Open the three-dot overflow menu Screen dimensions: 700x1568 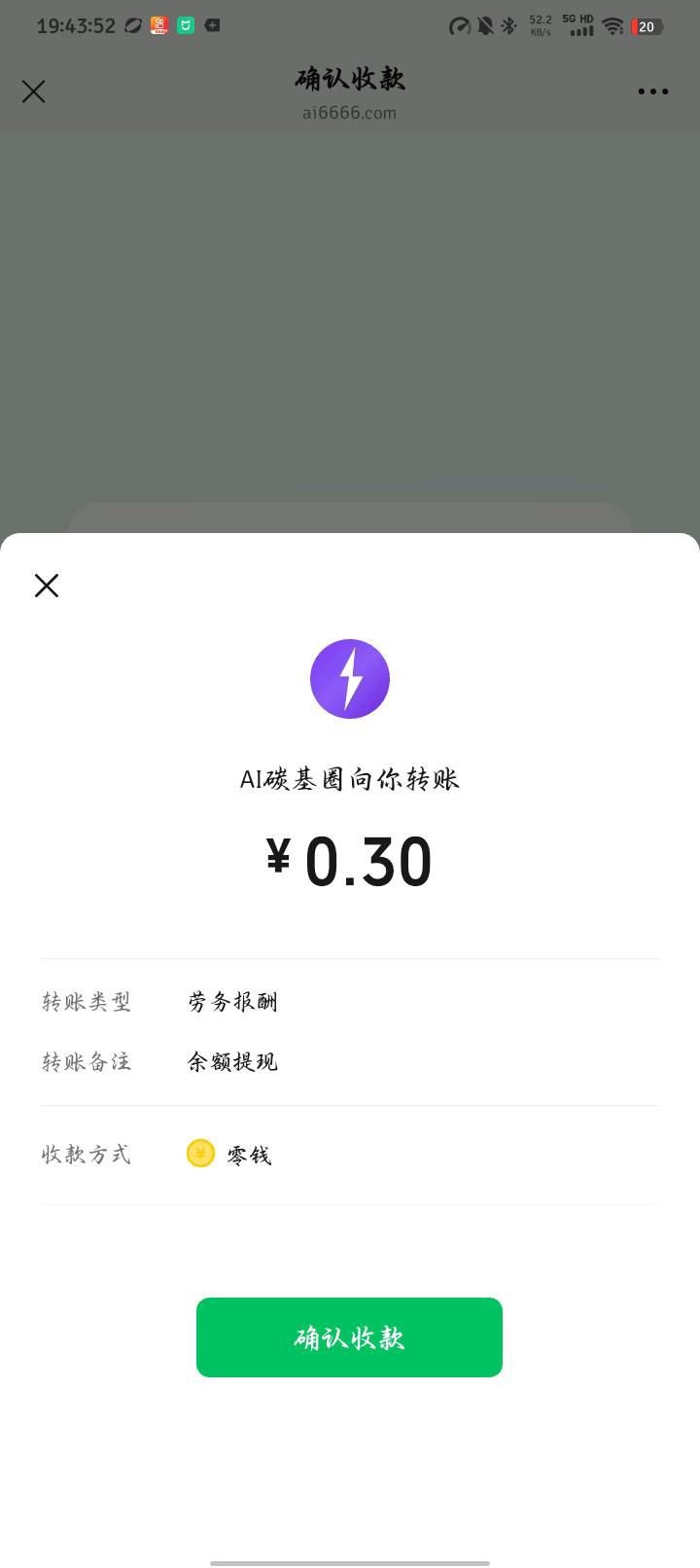pyautogui.click(x=652, y=91)
